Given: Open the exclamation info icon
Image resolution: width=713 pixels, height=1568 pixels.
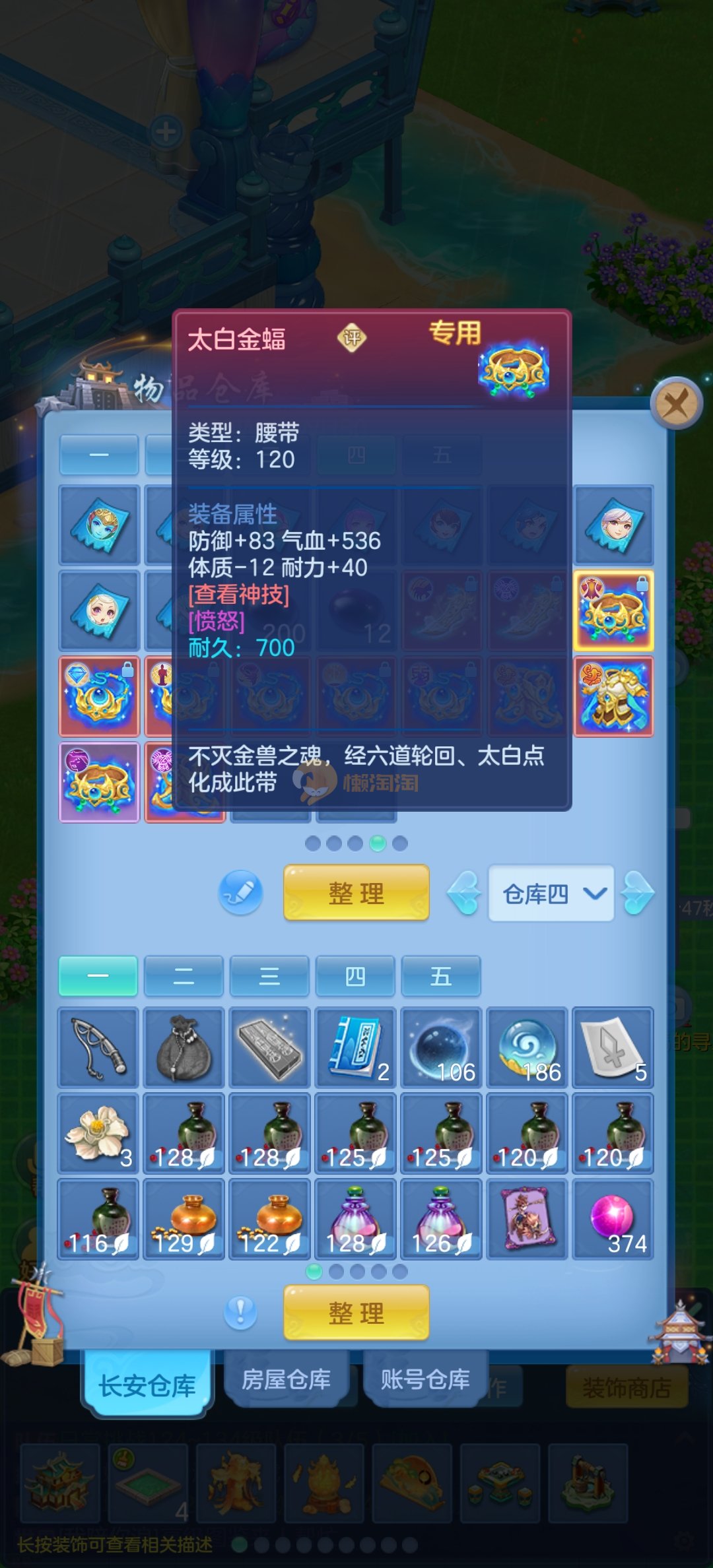Looking at the screenshot, I should pos(241,1312).
